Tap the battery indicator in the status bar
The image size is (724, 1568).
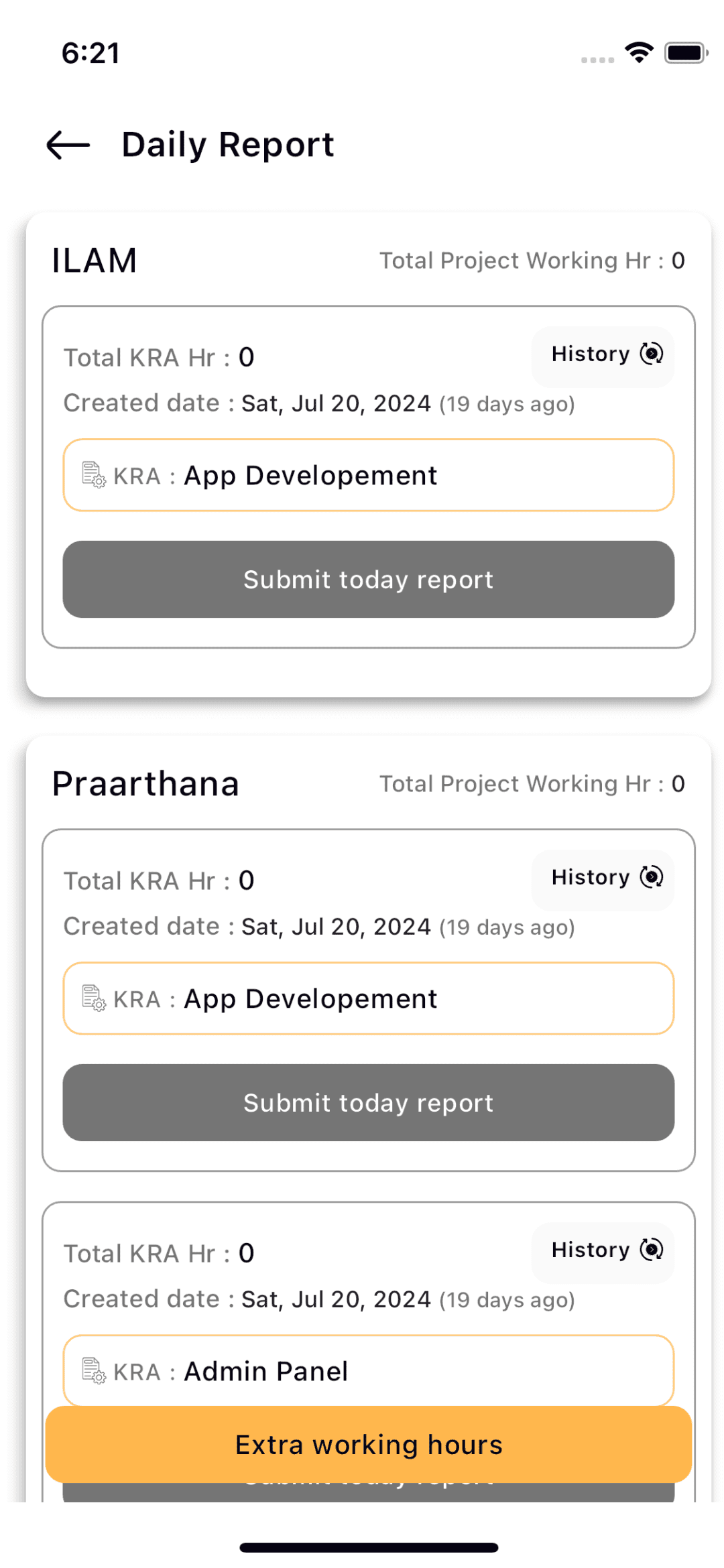point(682,52)
